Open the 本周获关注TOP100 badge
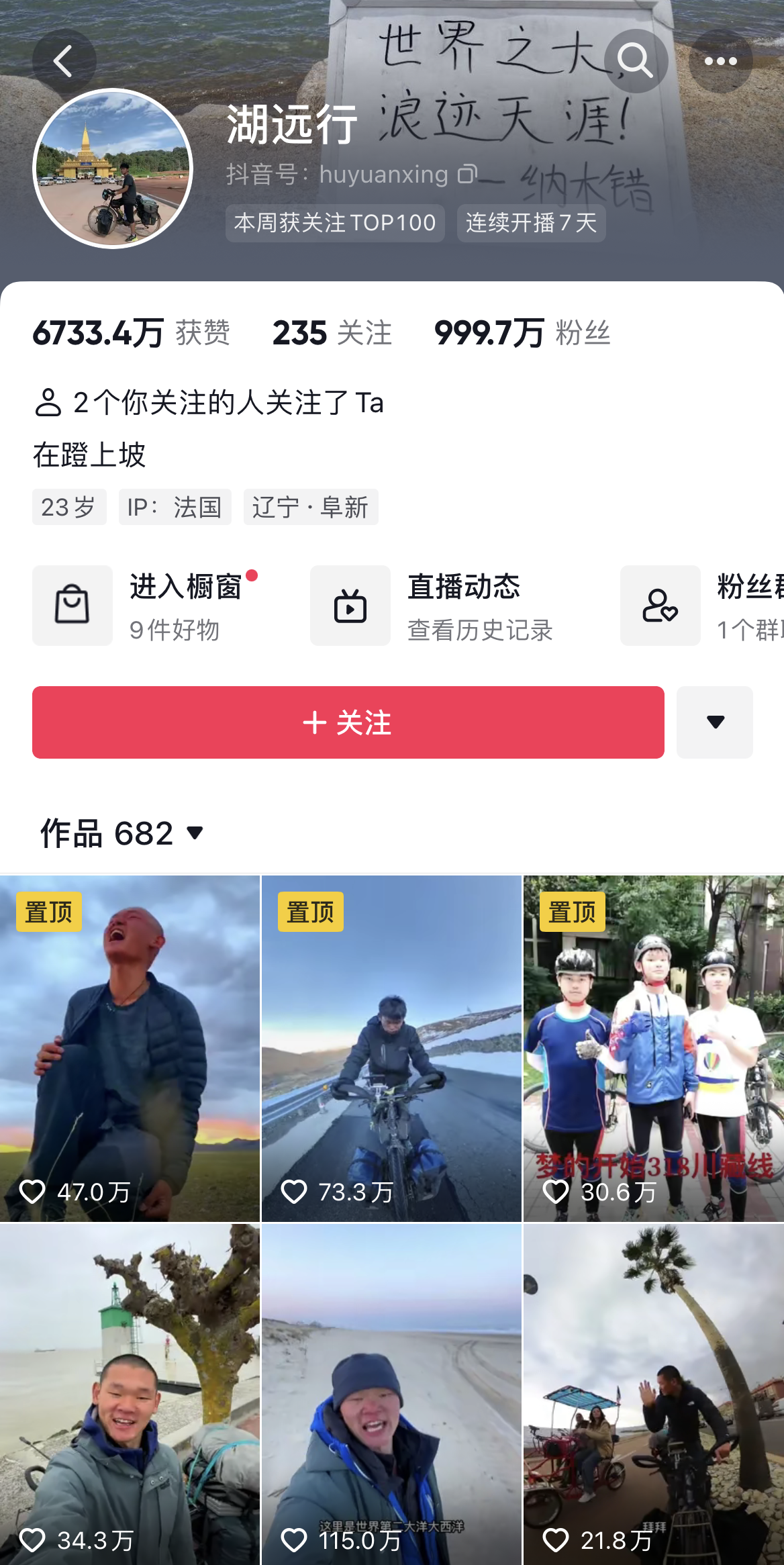 (335, 223)
